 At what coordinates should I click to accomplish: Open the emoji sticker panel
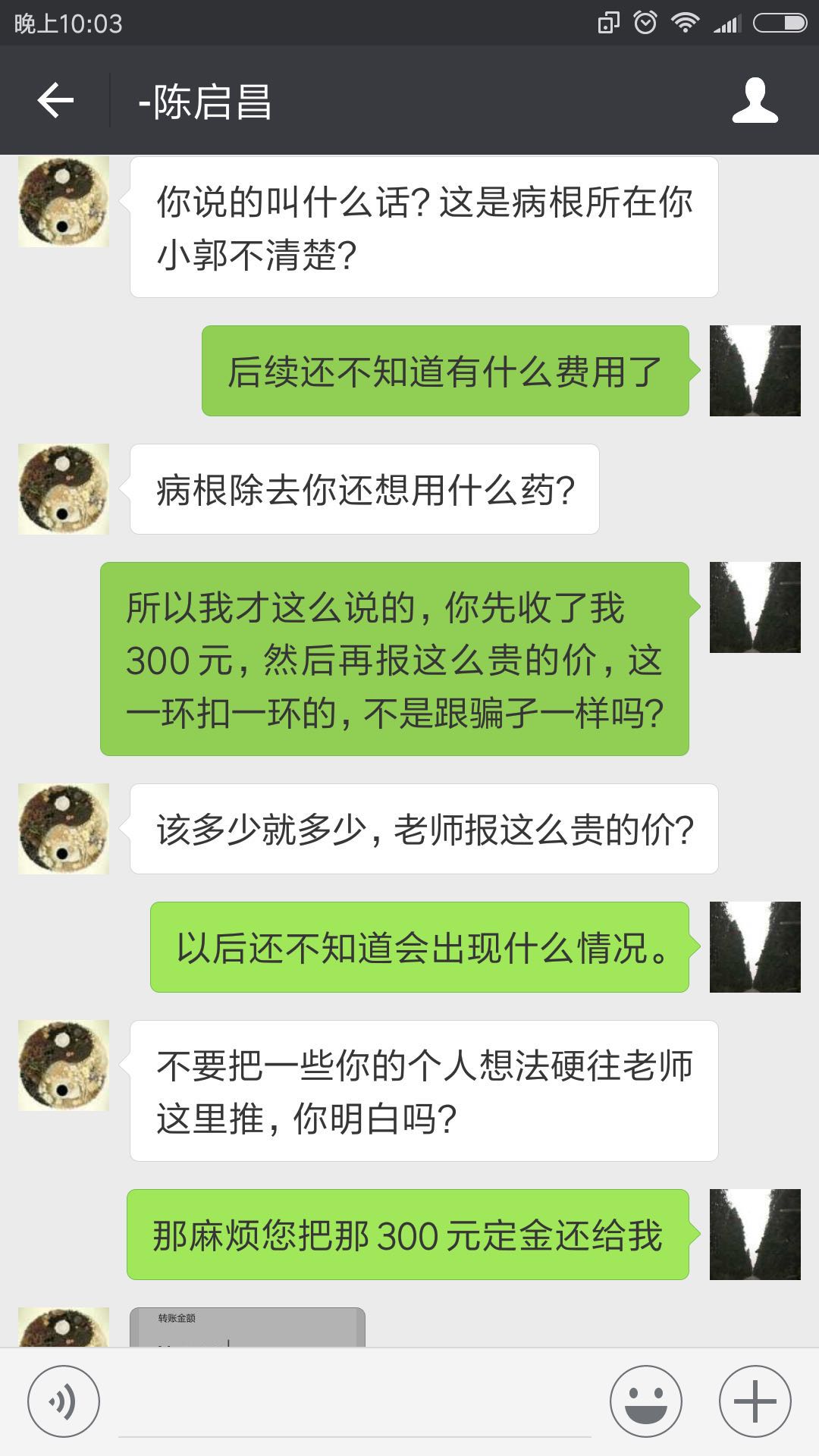pyautogui.click(x=646, y=1401)
